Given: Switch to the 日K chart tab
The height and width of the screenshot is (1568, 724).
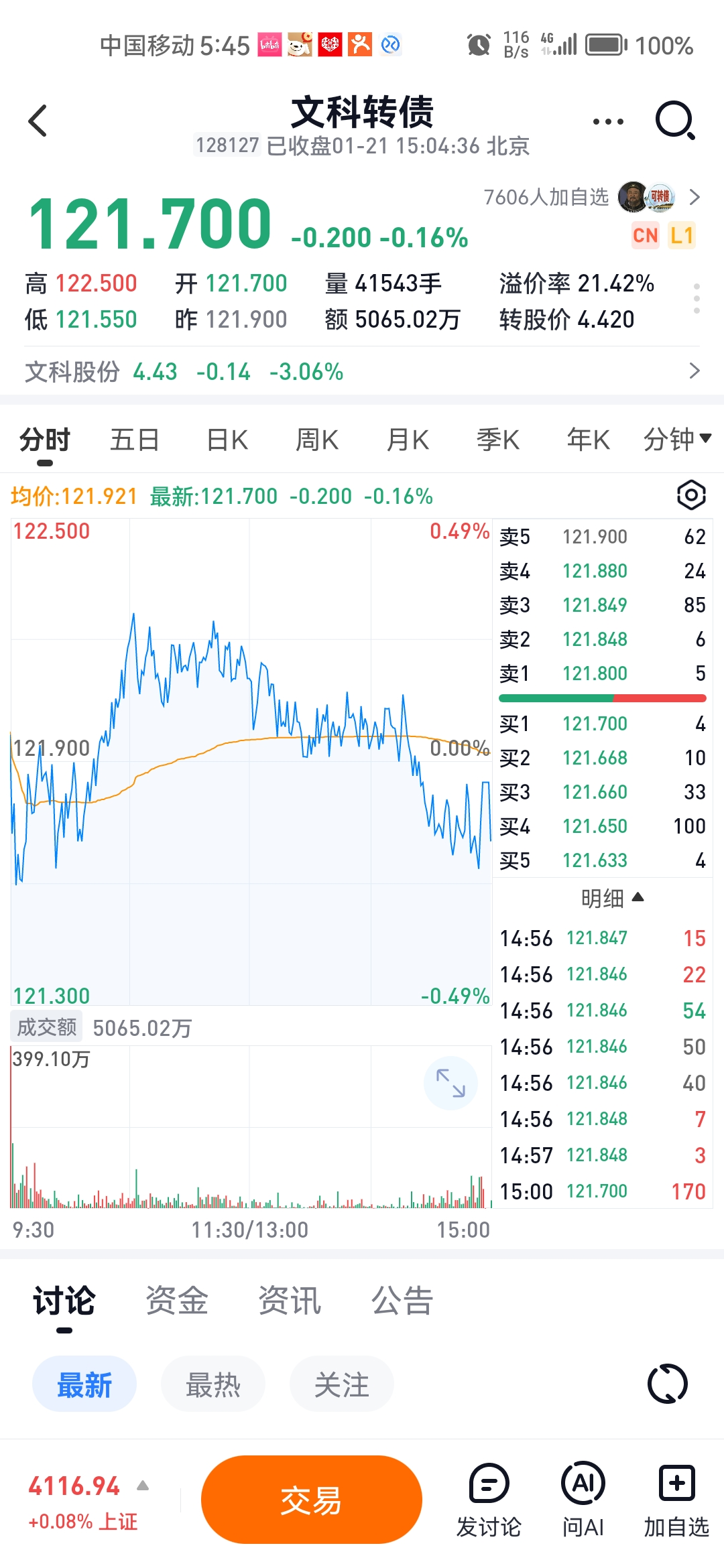Looking at the screenshot, I should coord(227,440).
